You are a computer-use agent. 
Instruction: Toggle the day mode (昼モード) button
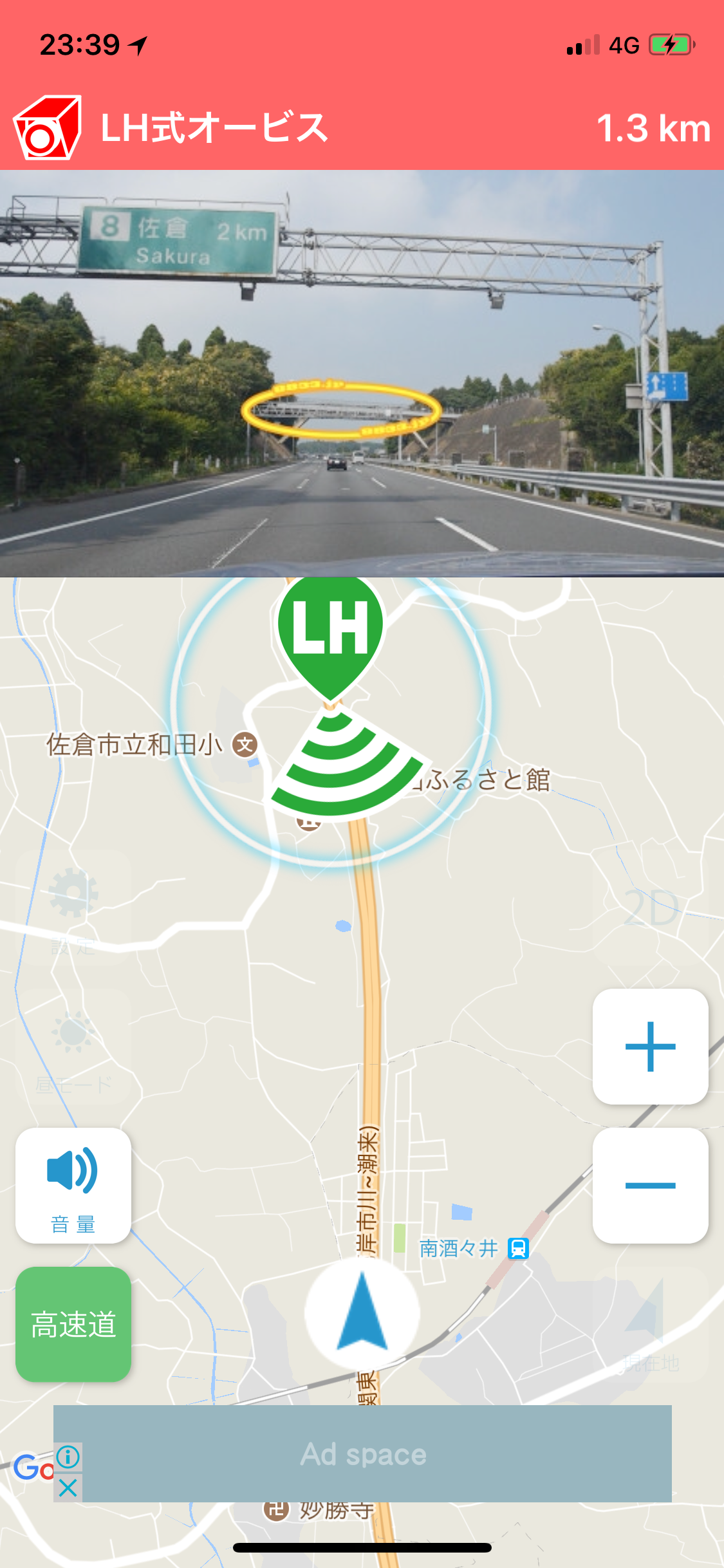pos(73,1047)
